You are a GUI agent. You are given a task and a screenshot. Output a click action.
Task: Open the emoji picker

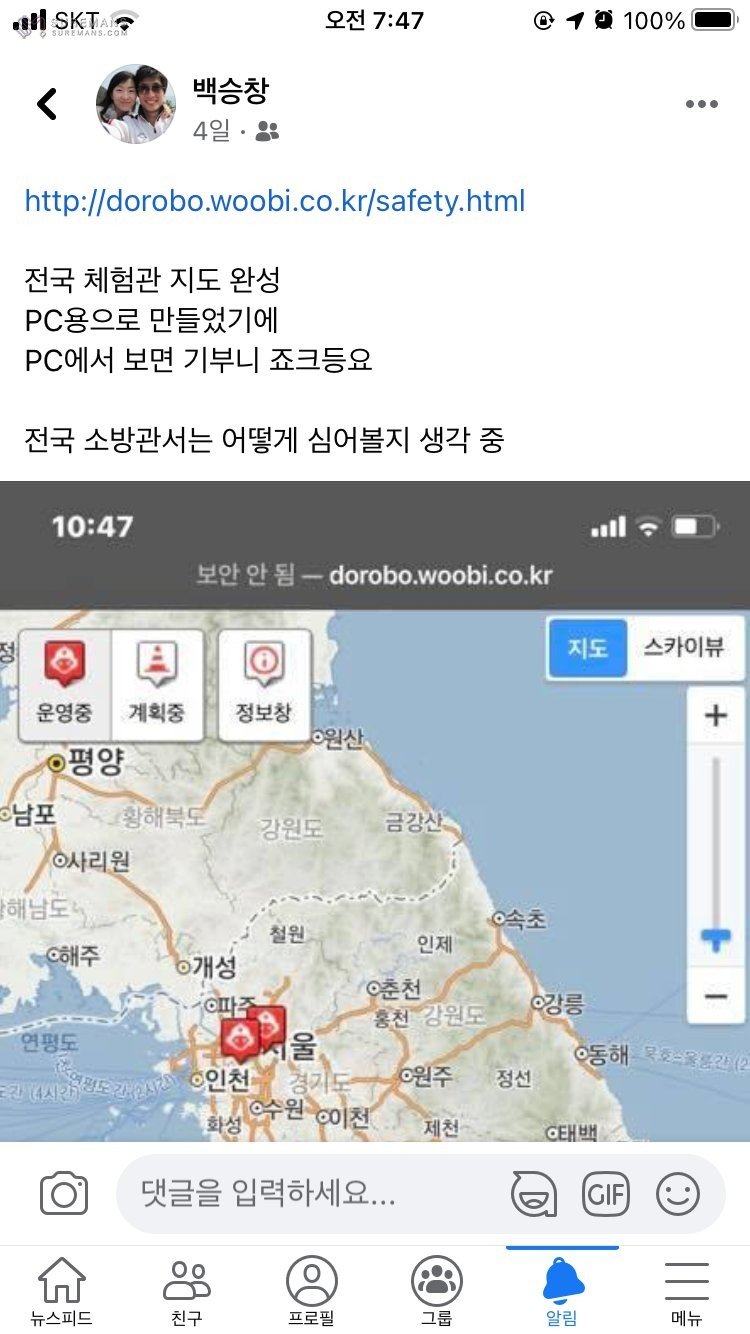pos(678,1193)
